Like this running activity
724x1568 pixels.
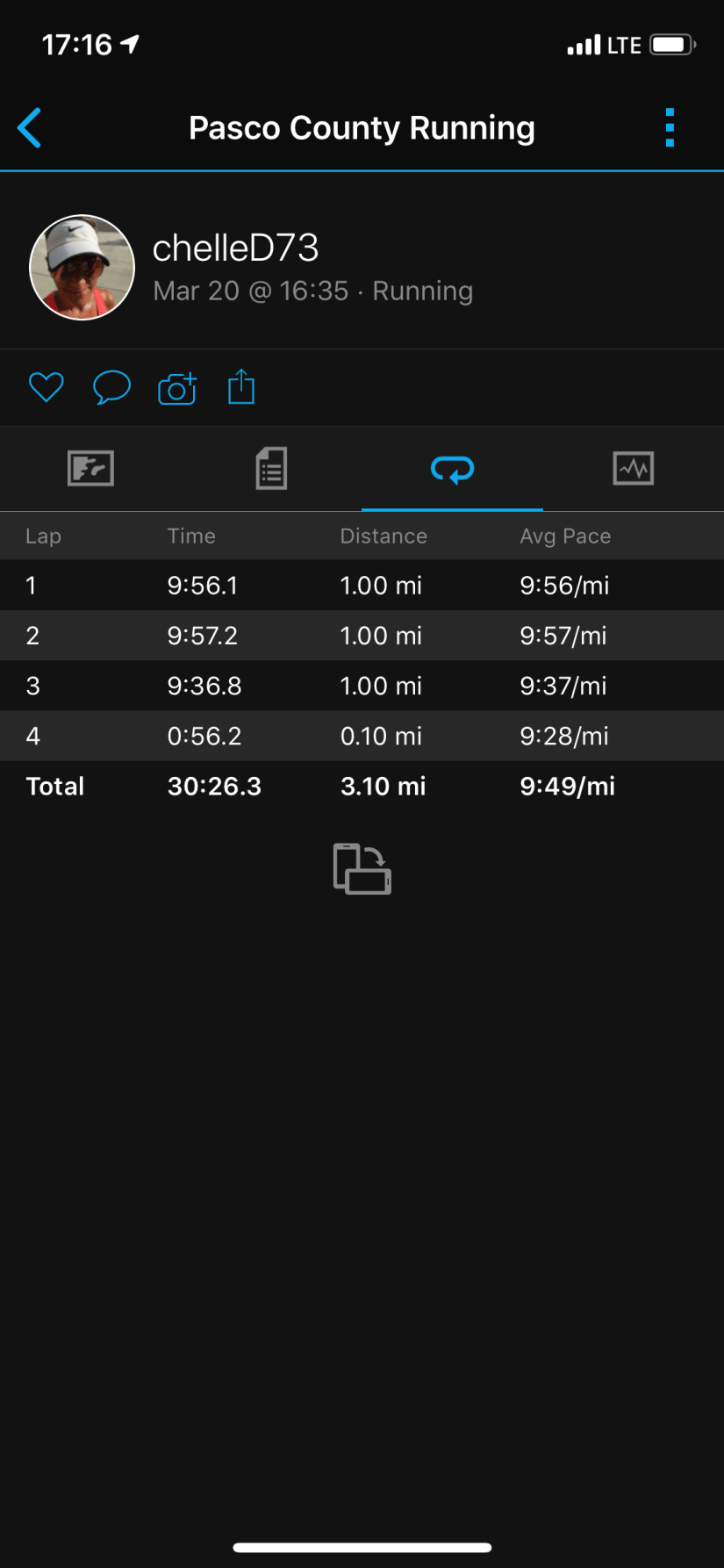point(47,387)
